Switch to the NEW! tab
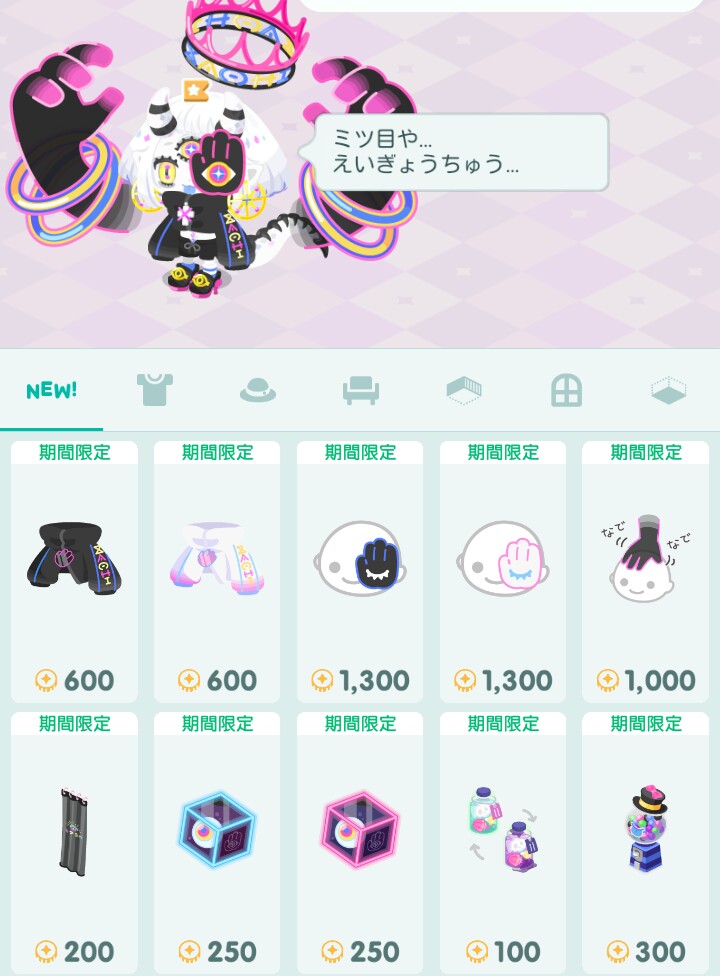The height and width of the screenshot is (976, 720). tap(52, 390)
